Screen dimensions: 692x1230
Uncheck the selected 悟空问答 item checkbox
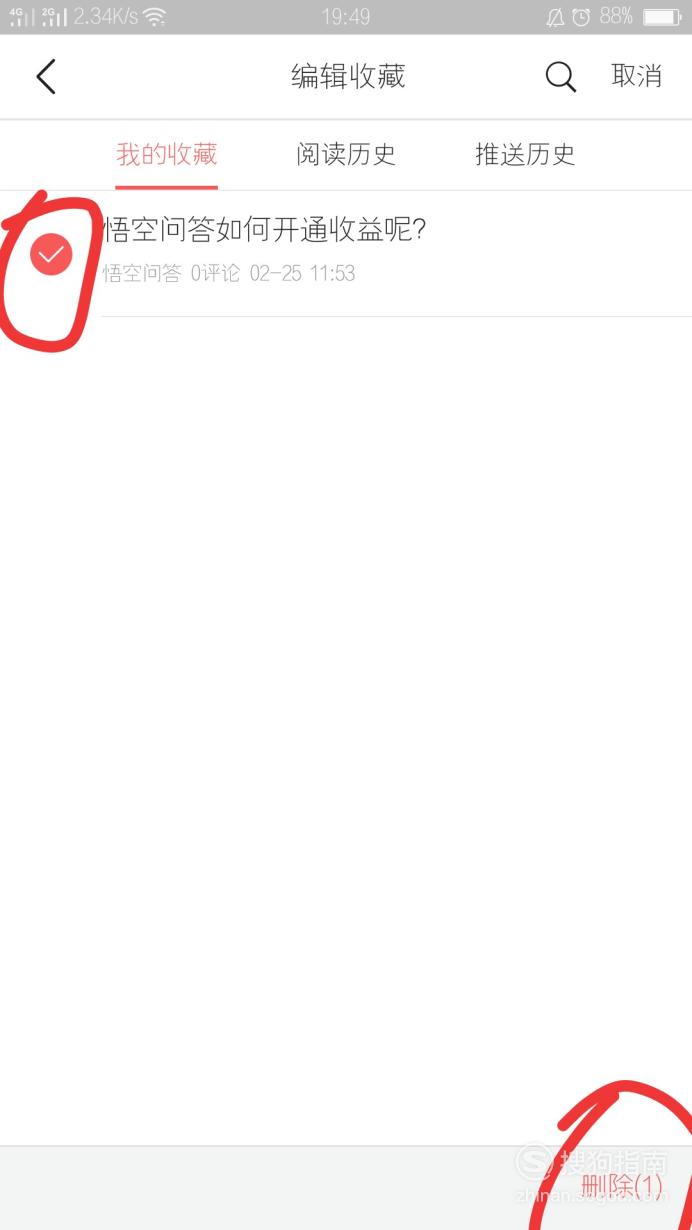coord(51,254)
